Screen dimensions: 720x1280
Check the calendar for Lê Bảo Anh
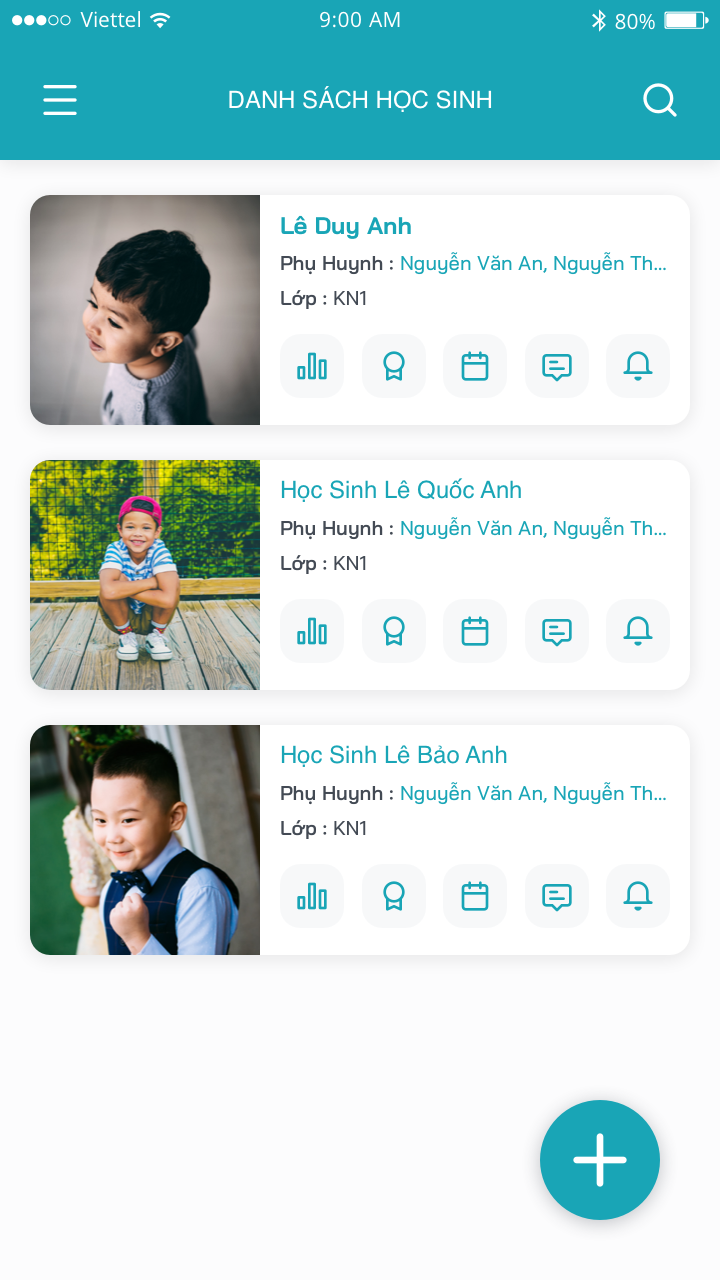(x=475, y=896)
